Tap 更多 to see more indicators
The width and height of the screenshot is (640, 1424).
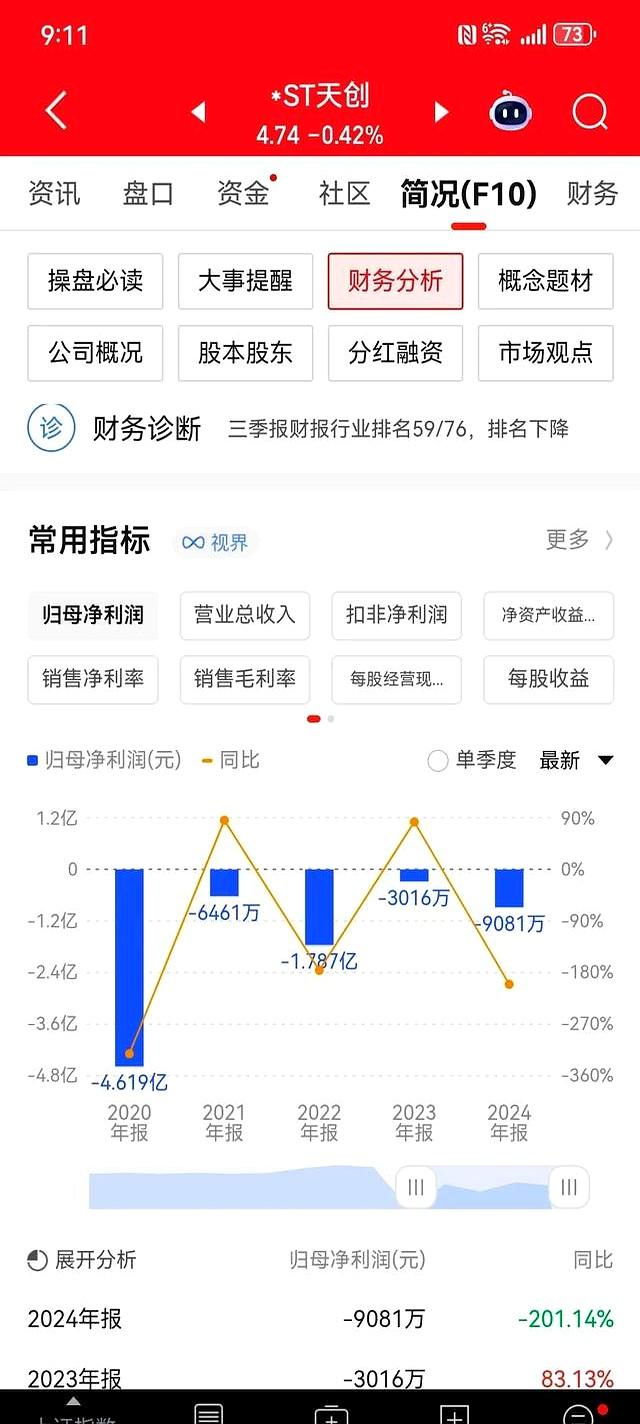[x=578, y=540]
